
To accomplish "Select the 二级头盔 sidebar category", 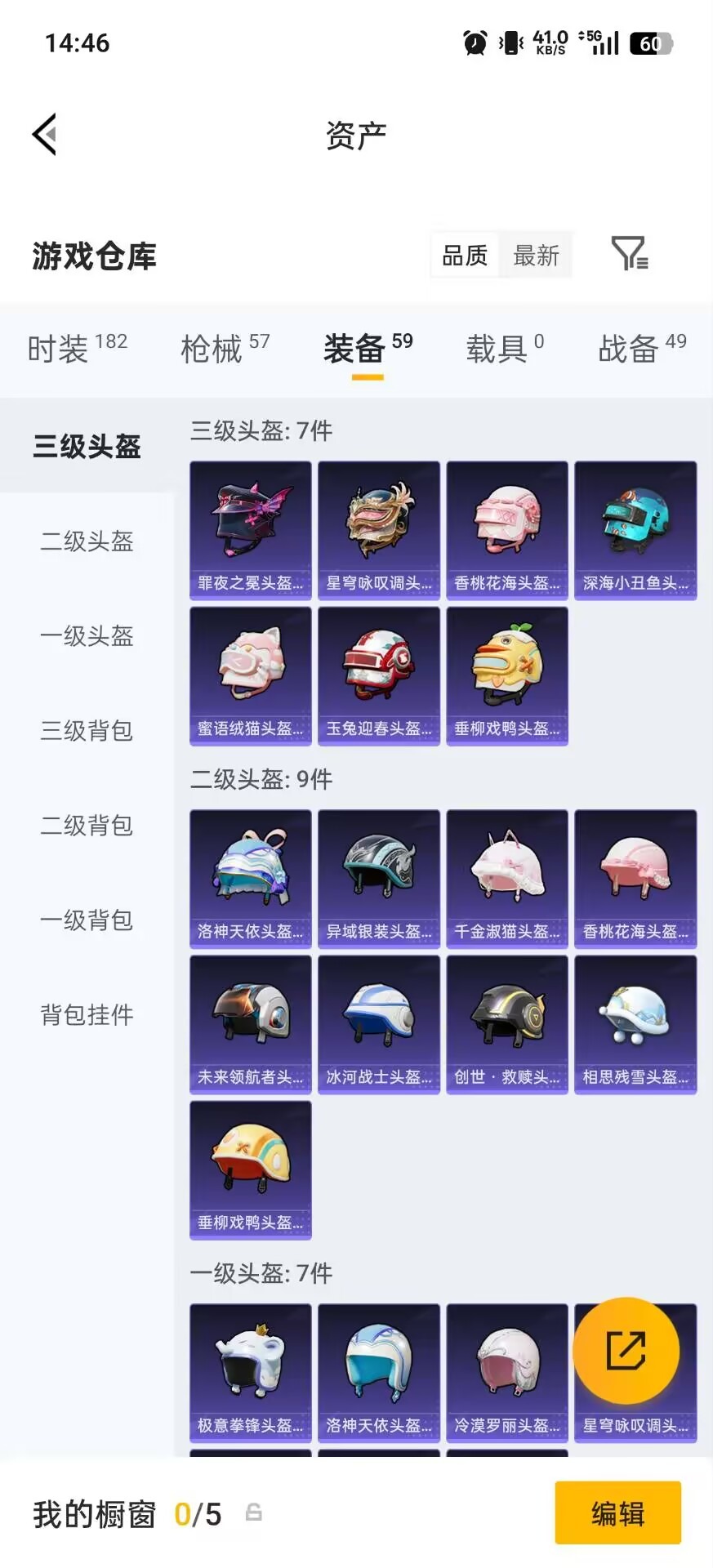I will pos(87,541).
